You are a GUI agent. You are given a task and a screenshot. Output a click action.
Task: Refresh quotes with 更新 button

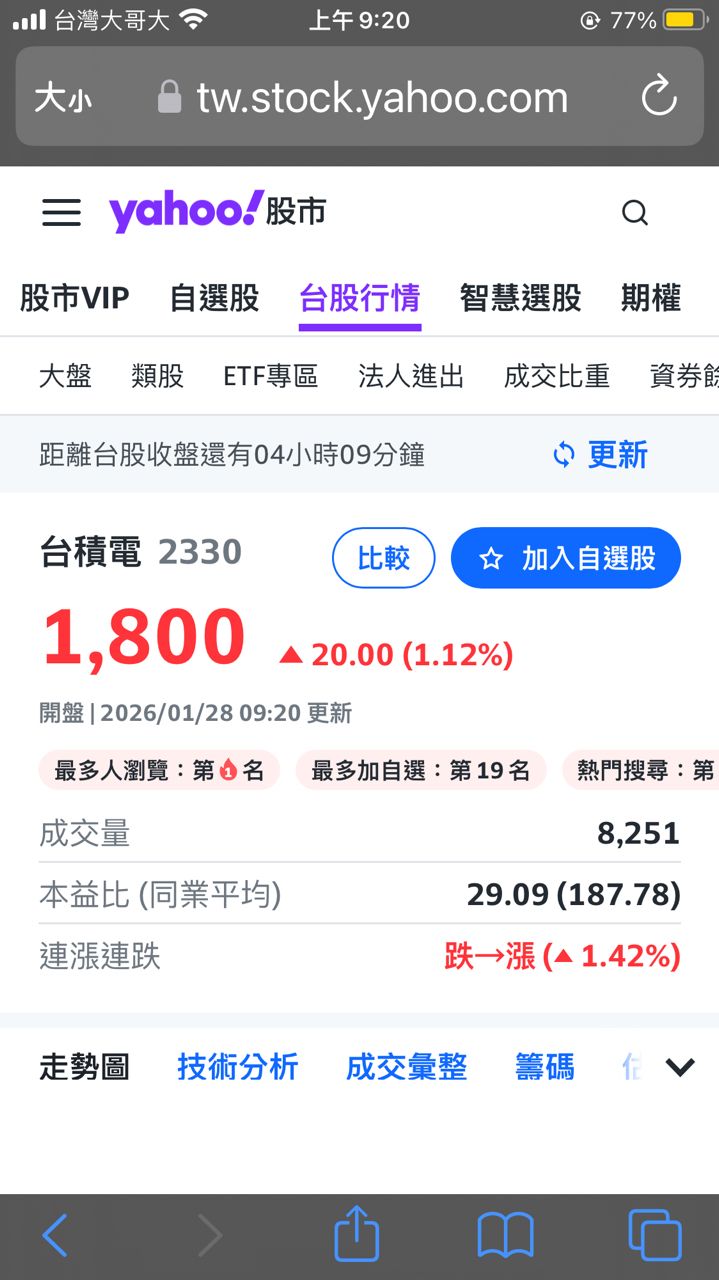pos(601,455)
